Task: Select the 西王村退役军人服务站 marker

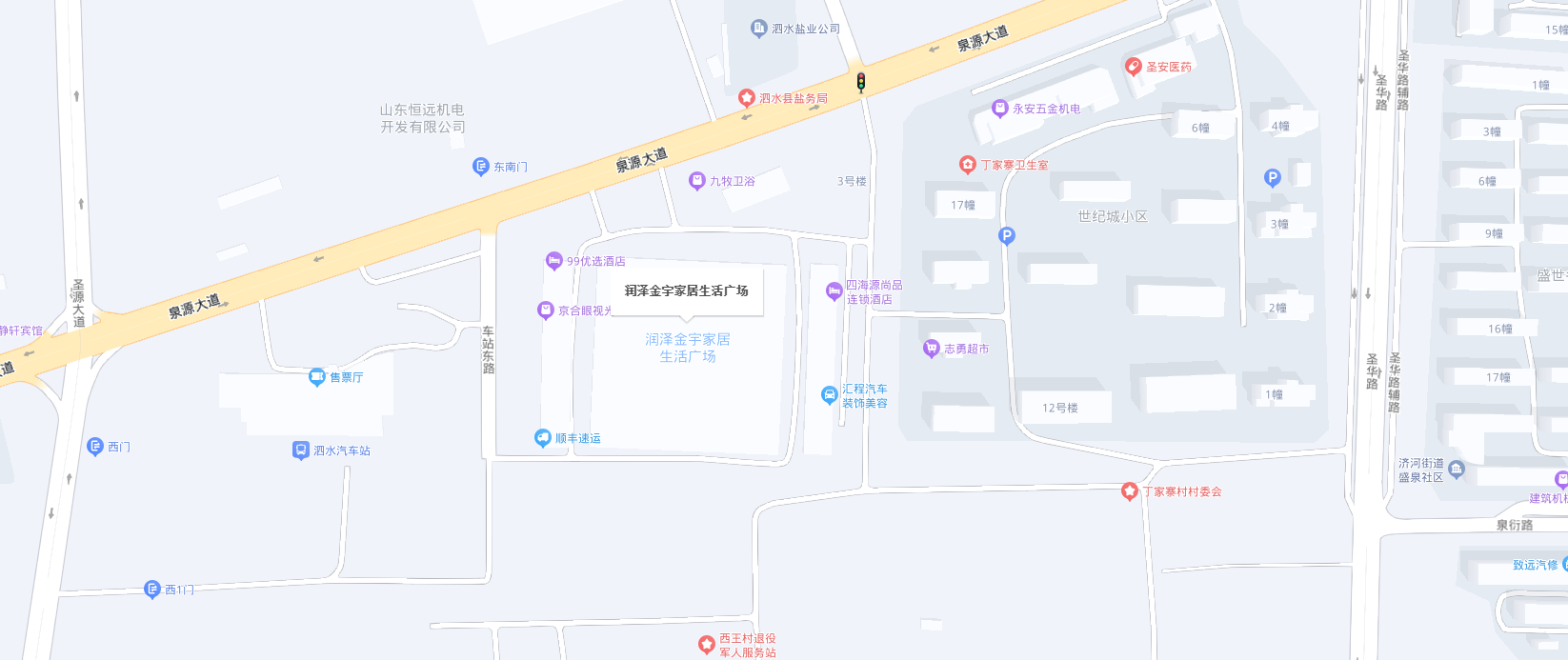Action: coord(707,645)
